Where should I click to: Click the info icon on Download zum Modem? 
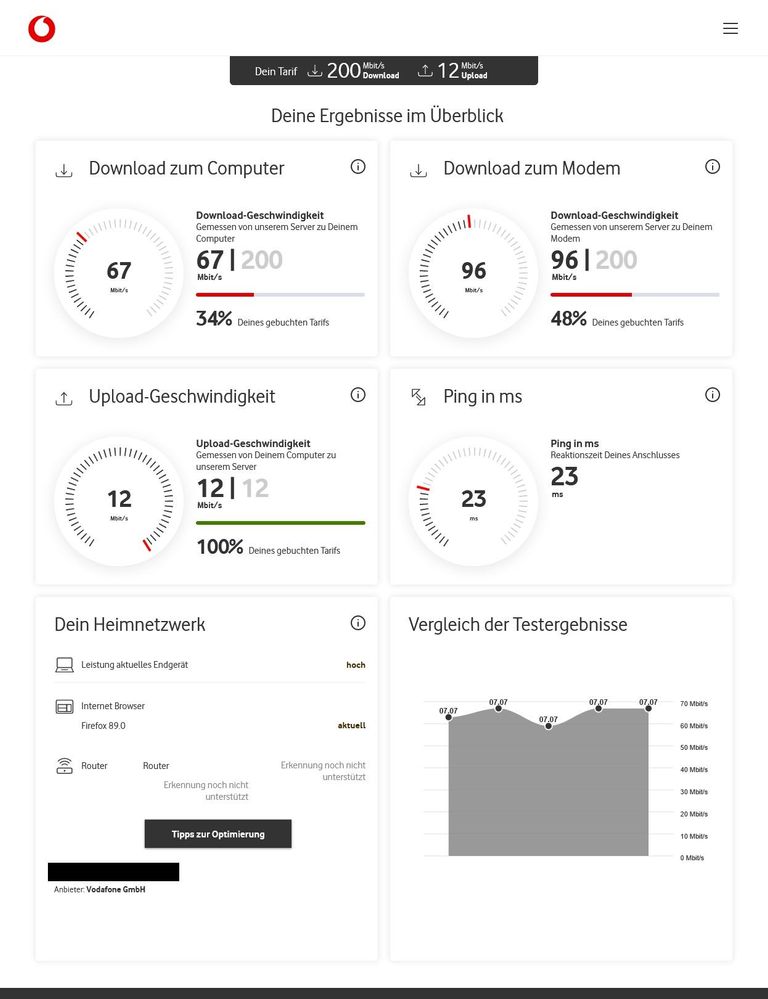coord(712,167)
